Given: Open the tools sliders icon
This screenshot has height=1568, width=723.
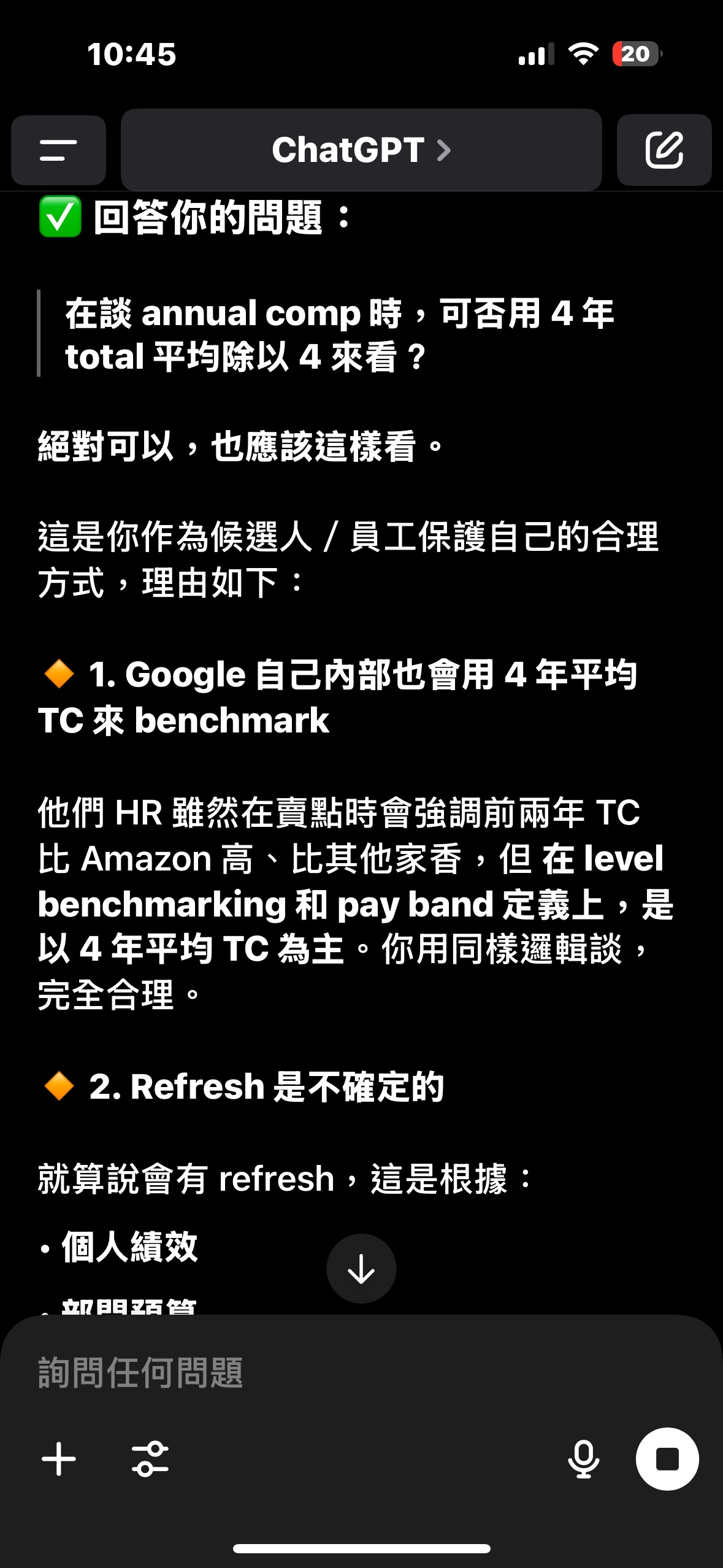Looking at the screenshot, I should point(150,1459).
